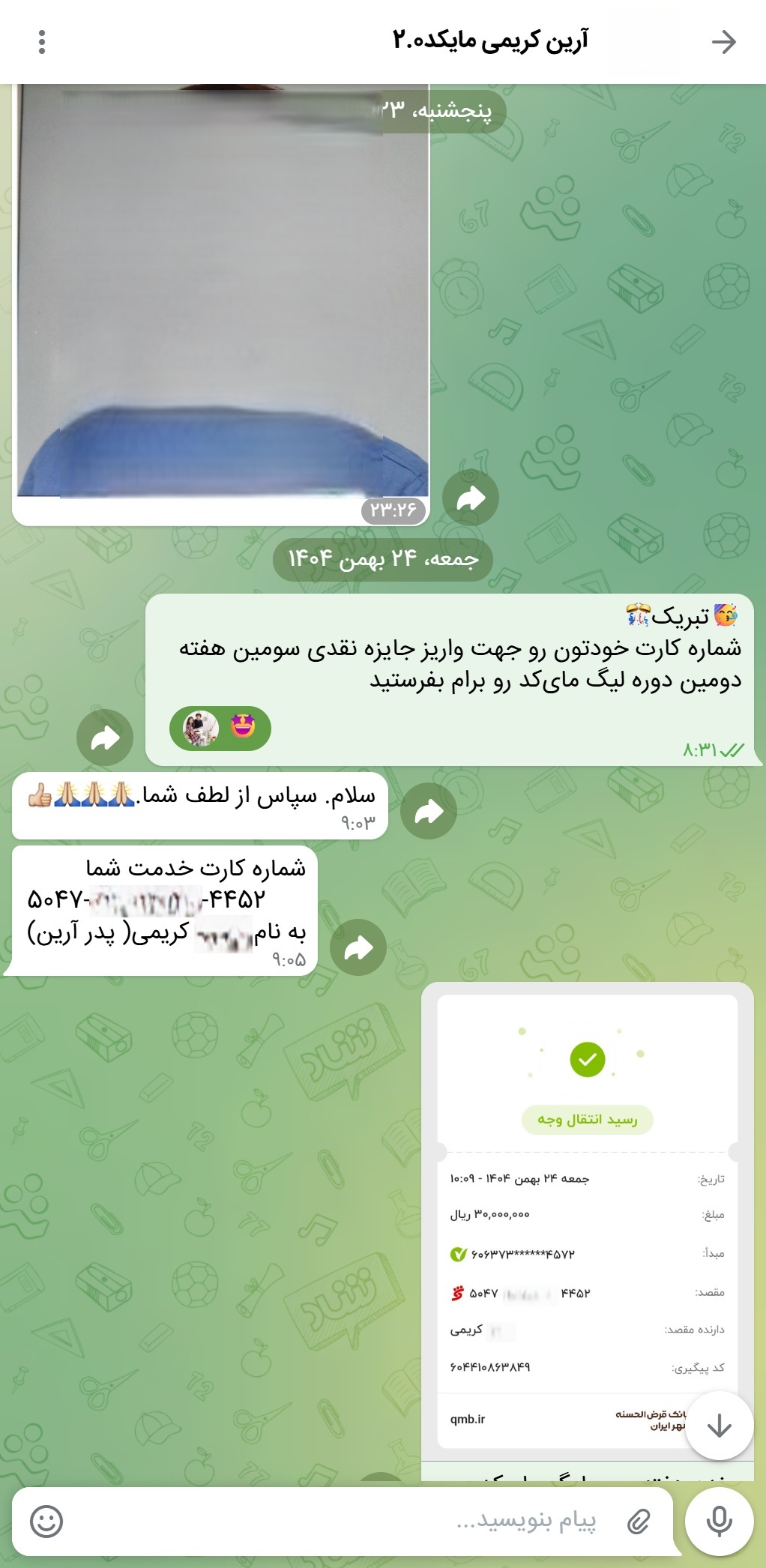The width and height of the screenshot is (766, 1568).
Task: Forward the سلام. سپاس از لطف شما message
Action: pos(429,811)
